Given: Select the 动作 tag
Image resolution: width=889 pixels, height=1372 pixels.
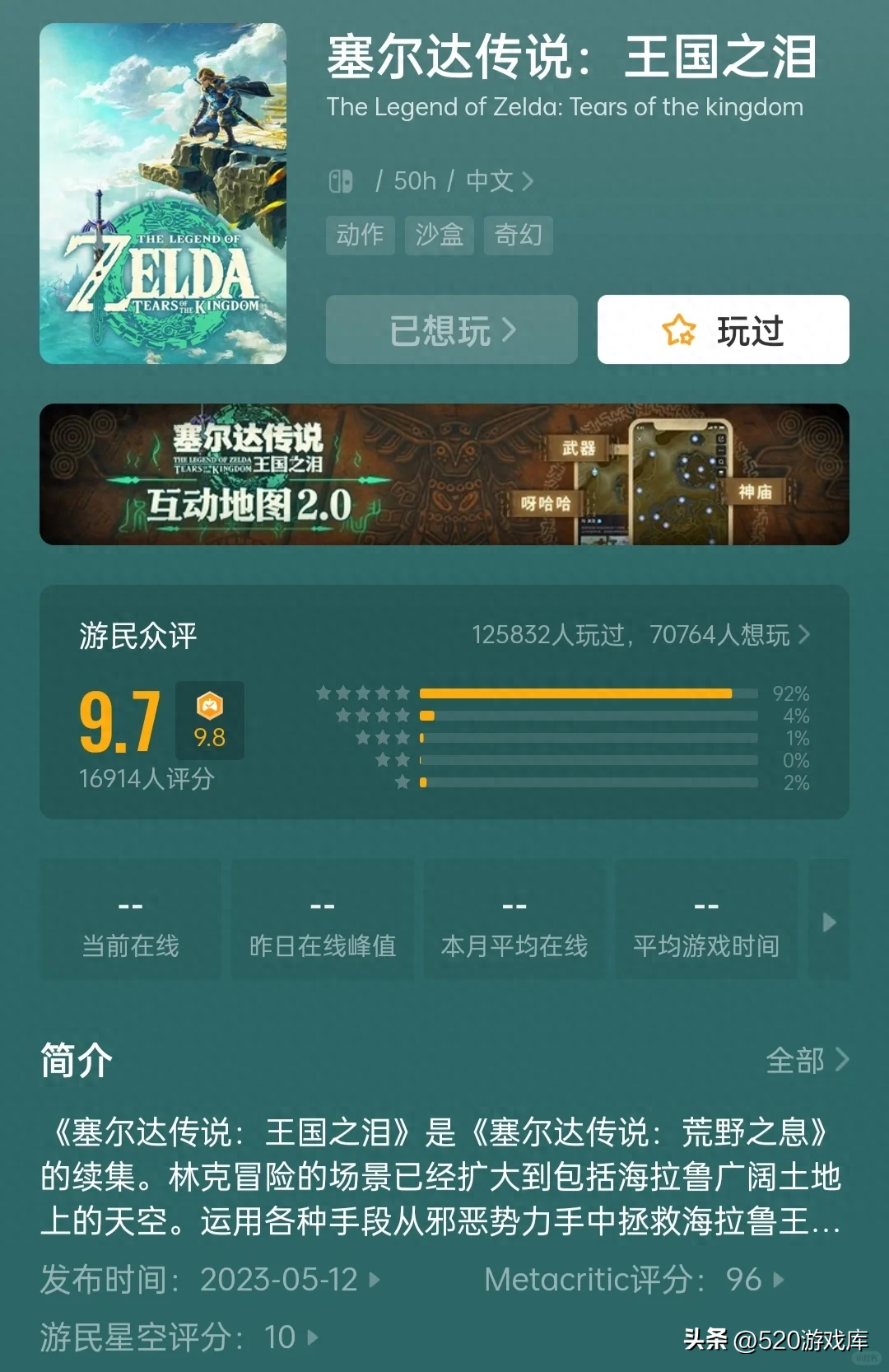Looking at the screenshot, I should [360, 235].
